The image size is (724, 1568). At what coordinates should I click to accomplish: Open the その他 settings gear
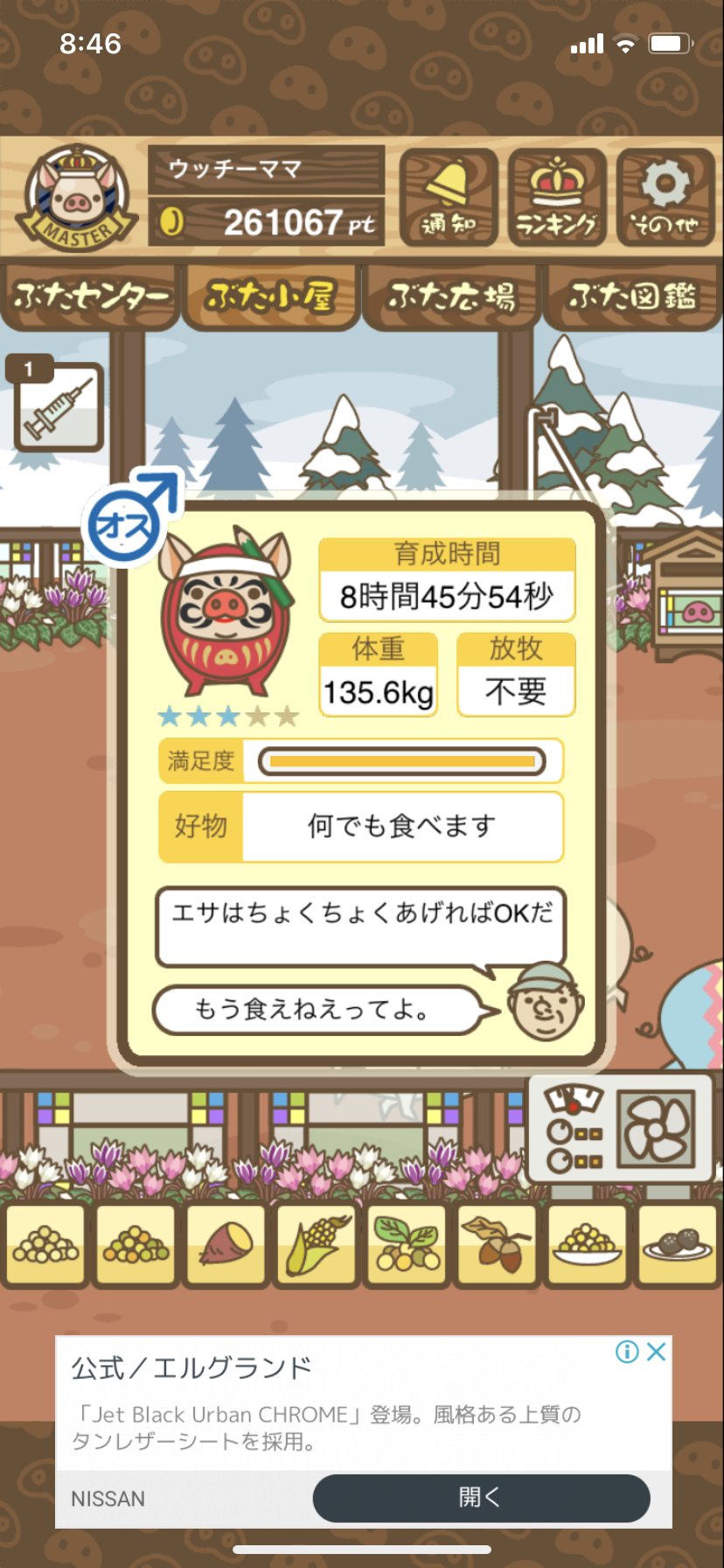(665, 199)
